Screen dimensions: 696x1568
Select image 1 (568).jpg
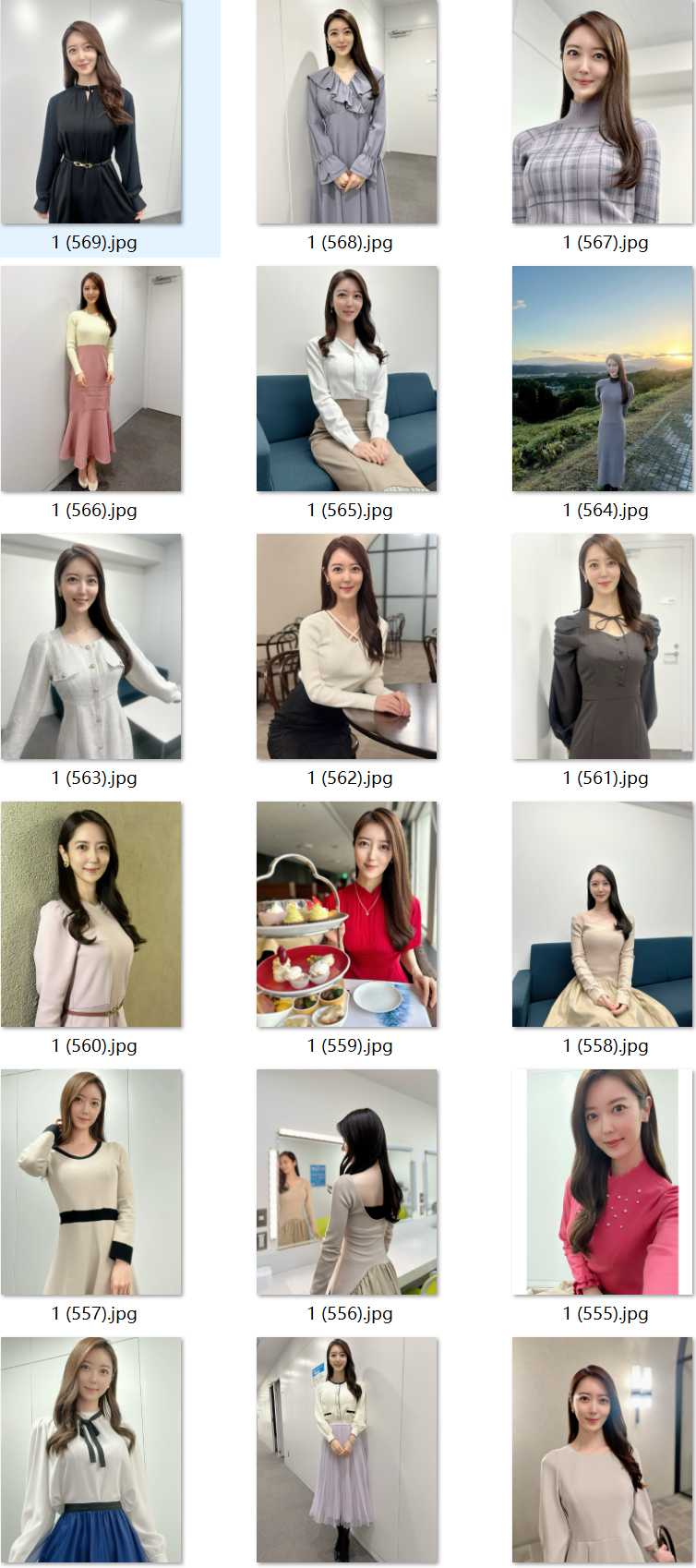point(347,113)
